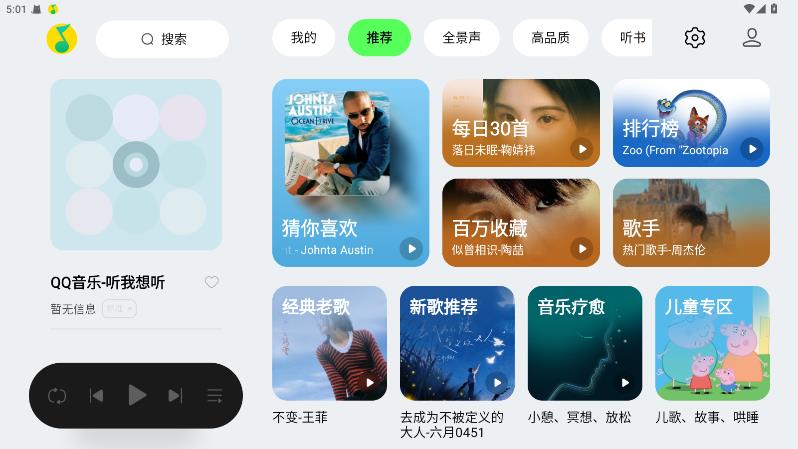Open the 新歌推荐 playlist
The width and height of the screenshot is (798, 449).
tap(457, 343)
